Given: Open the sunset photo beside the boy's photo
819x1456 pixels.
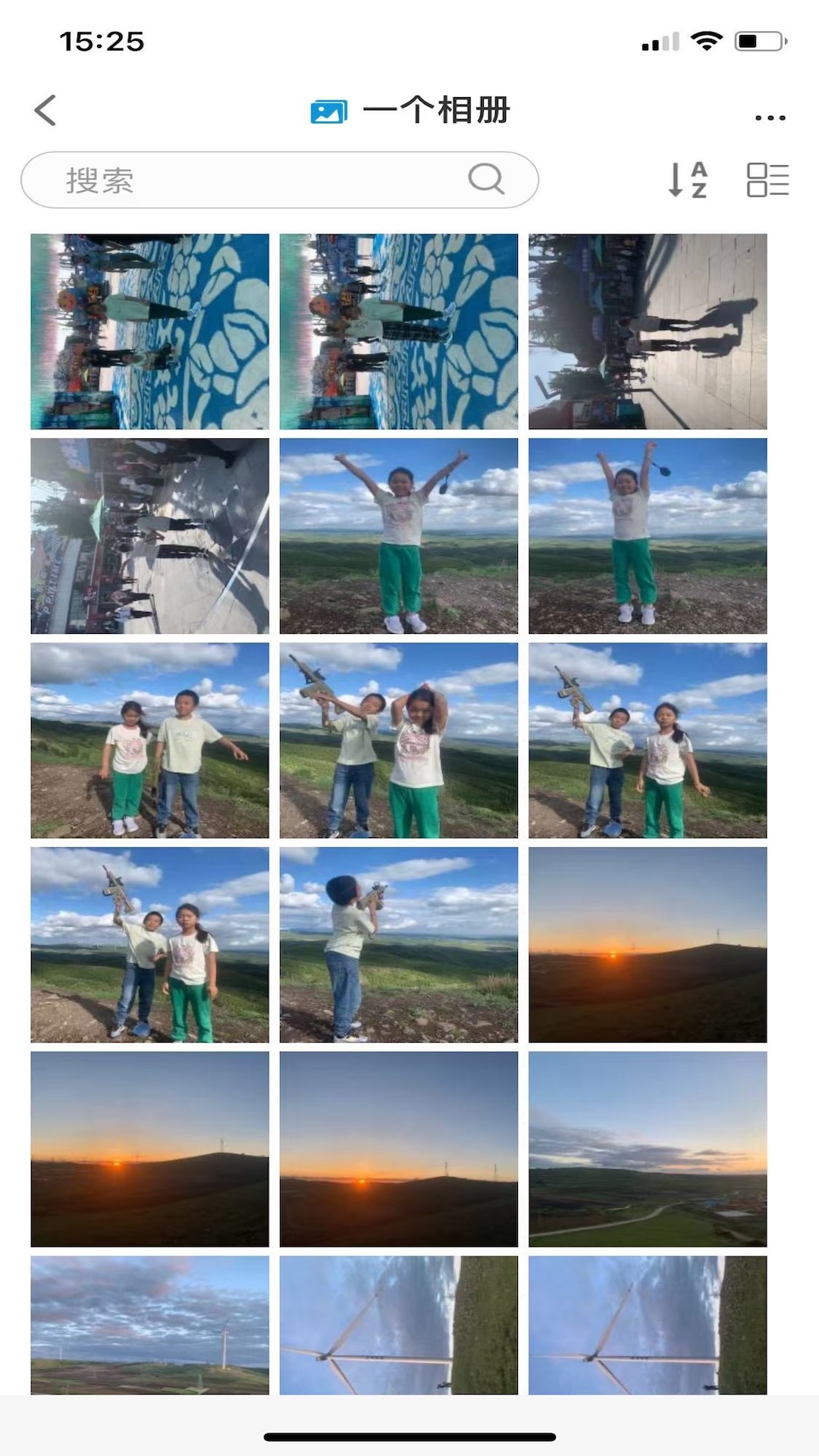Looking at the screenshot, I should [648, 945].
